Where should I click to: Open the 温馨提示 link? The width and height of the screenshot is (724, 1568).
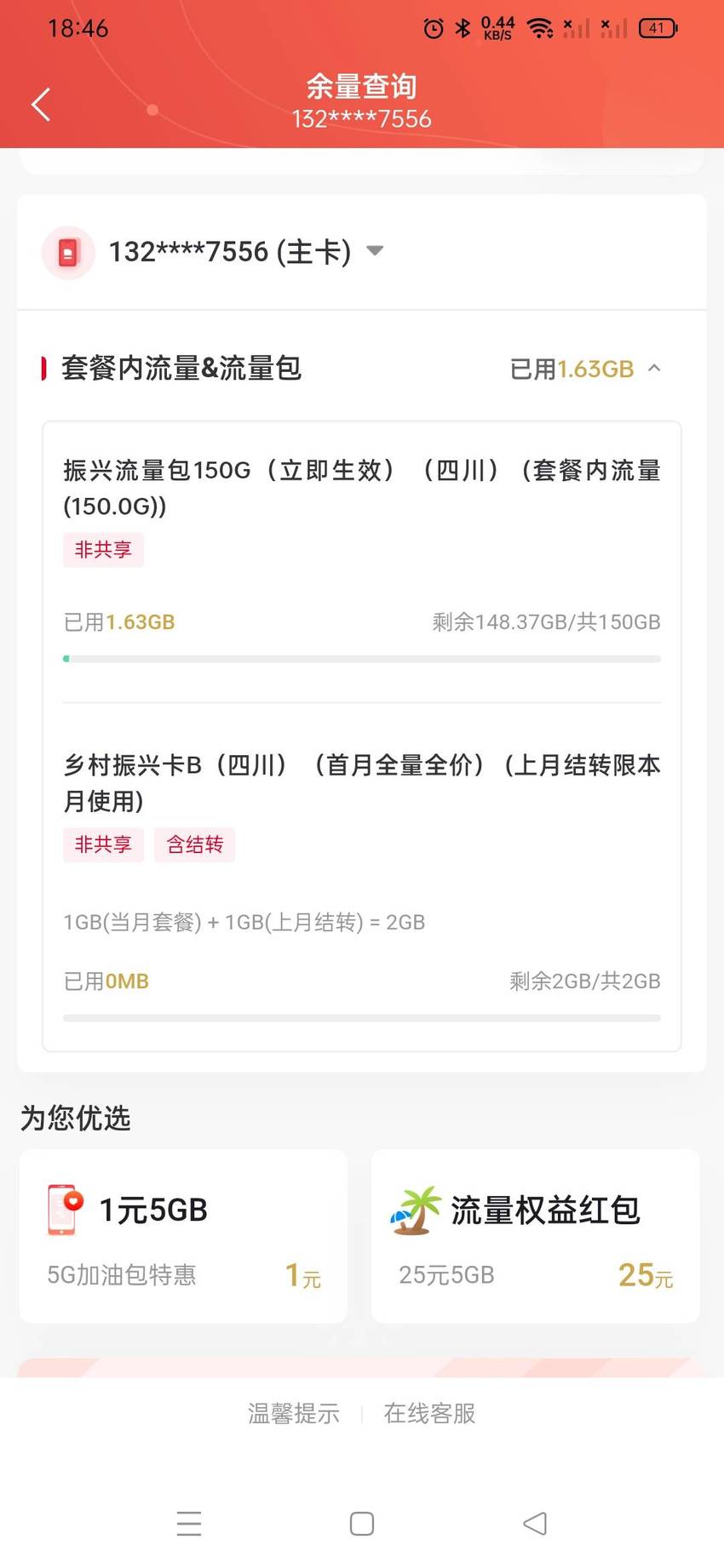point(293,1414)
